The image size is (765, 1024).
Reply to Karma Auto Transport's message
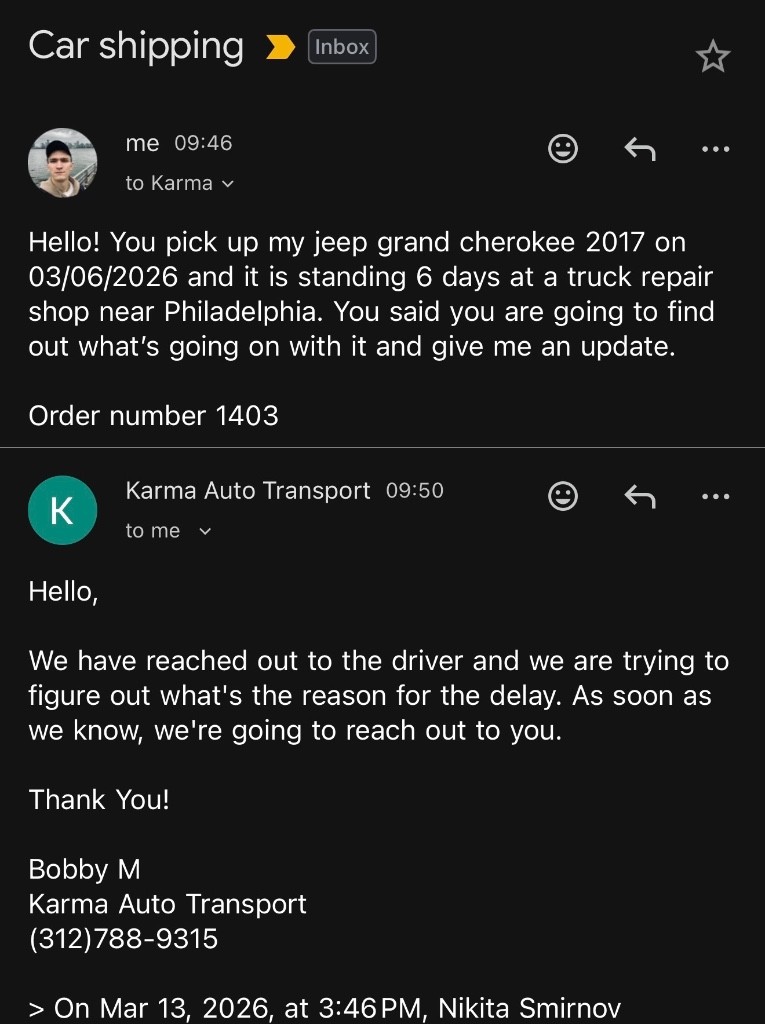click(640, 496)
